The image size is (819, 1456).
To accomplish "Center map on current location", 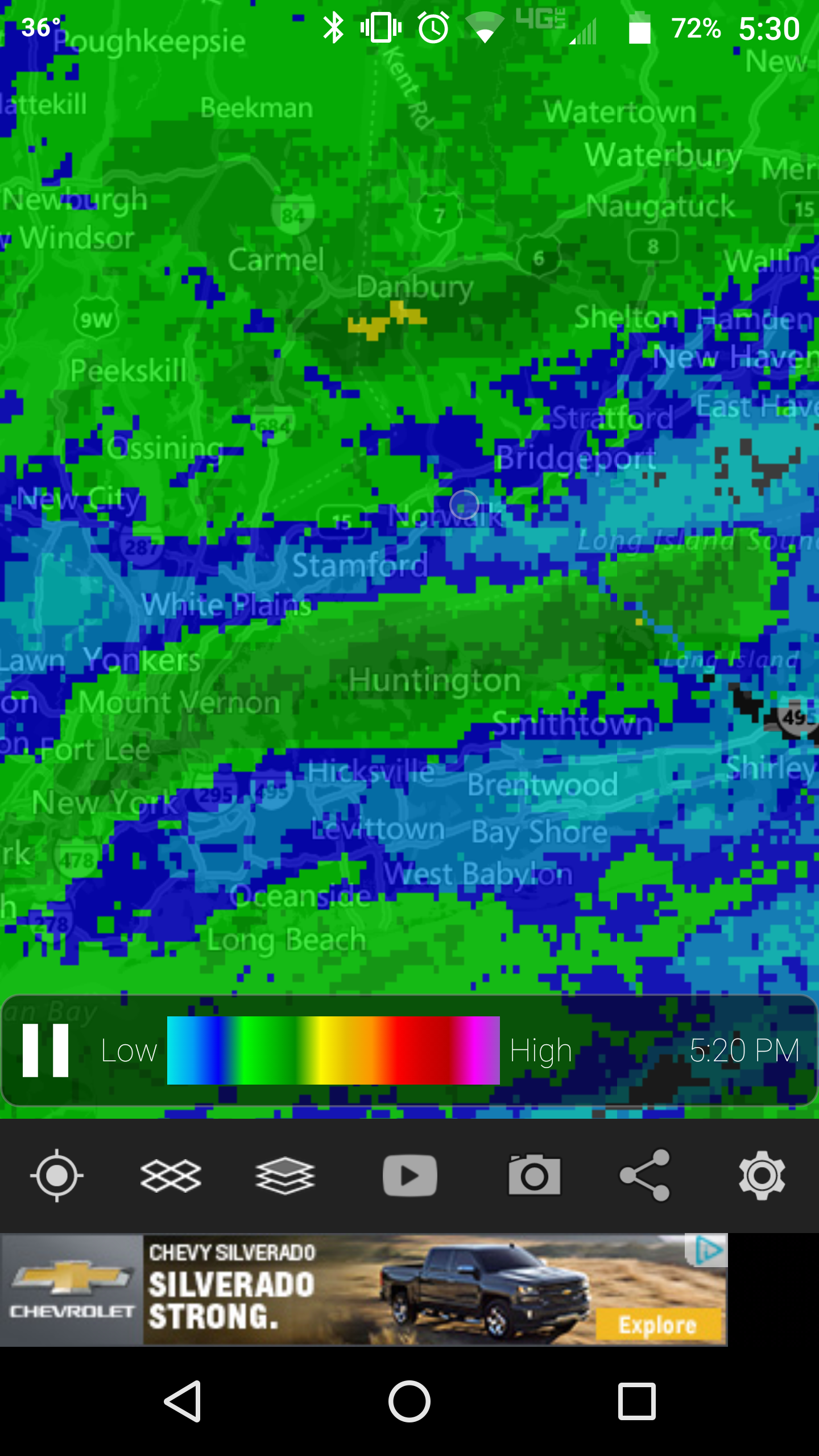I will tap(57, 1176).
